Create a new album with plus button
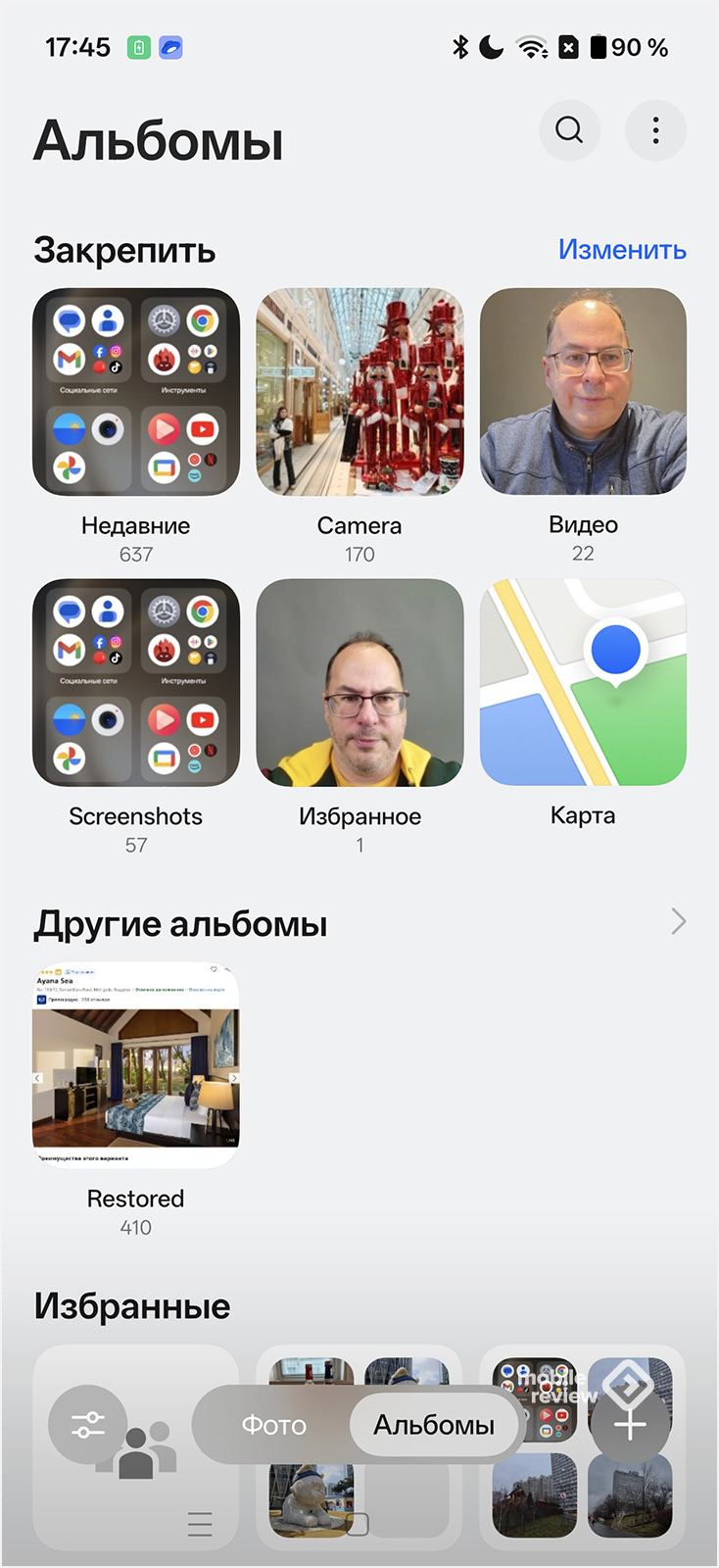The height and width of the screenshot is (1568, 719). (630, 1427)
